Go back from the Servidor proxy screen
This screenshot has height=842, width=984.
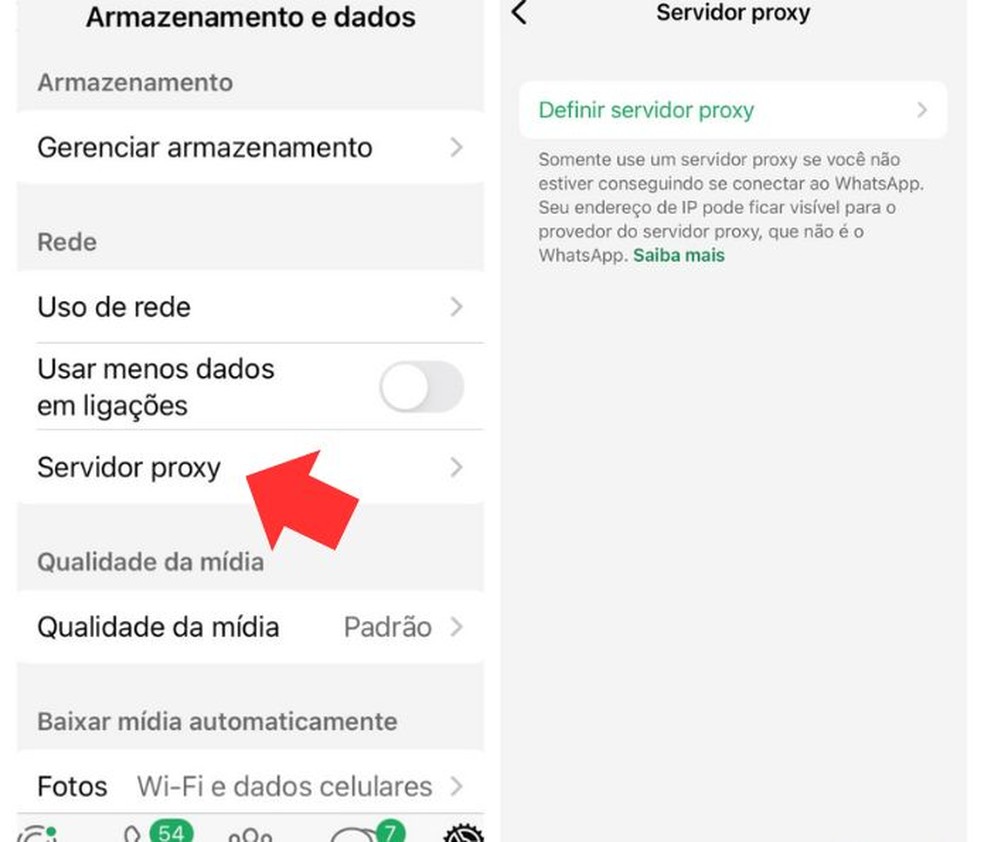pyautogui.click(x=518, y=13)
